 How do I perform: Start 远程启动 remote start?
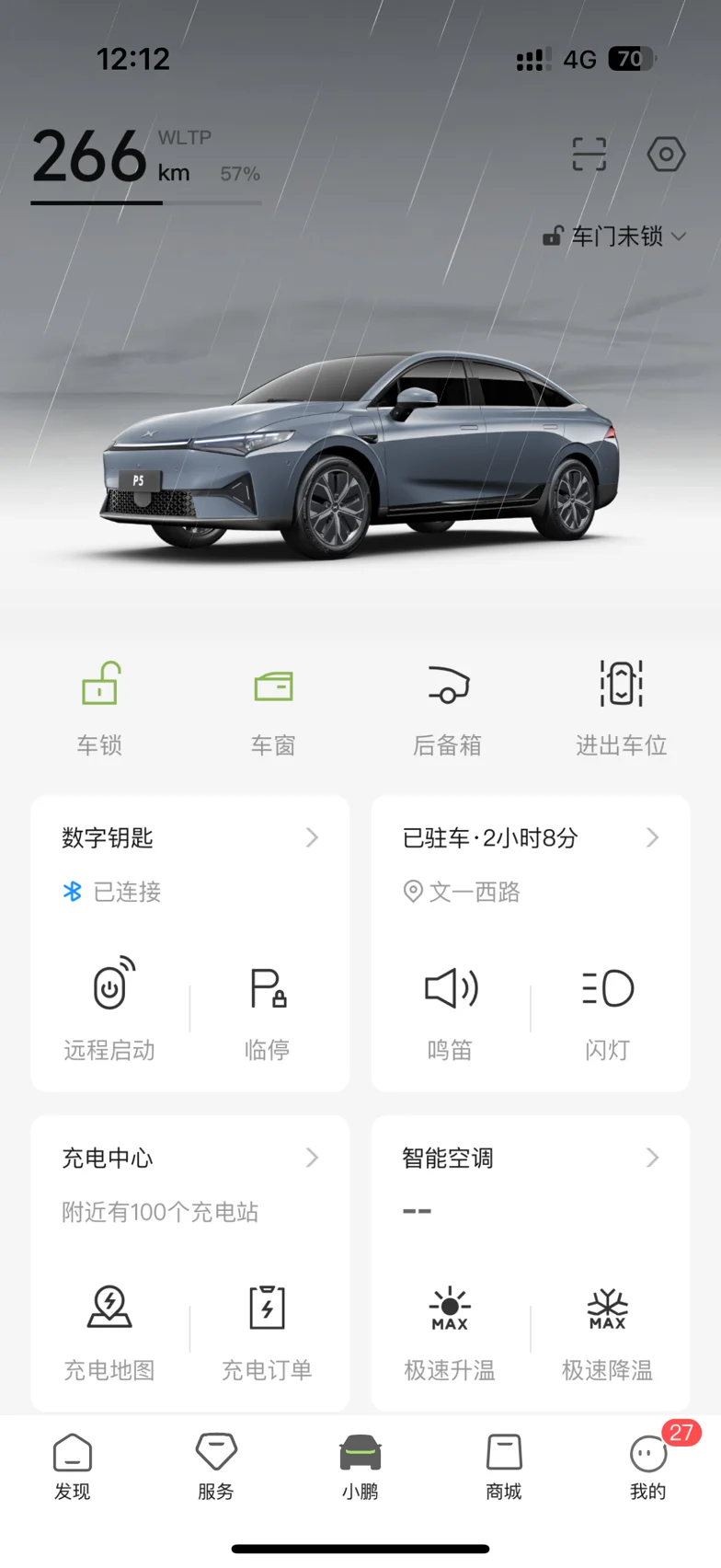pyautogui.click(x=109, y=1009)
